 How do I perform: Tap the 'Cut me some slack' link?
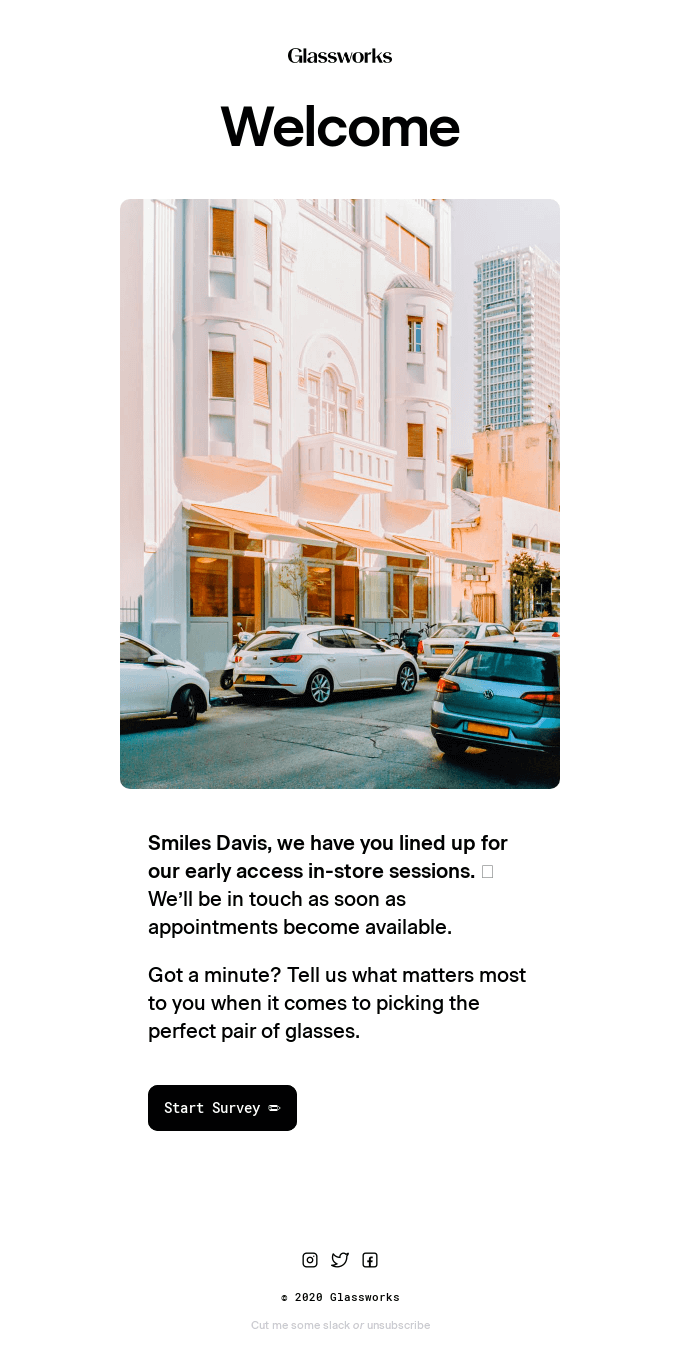tap(300, 1325)
